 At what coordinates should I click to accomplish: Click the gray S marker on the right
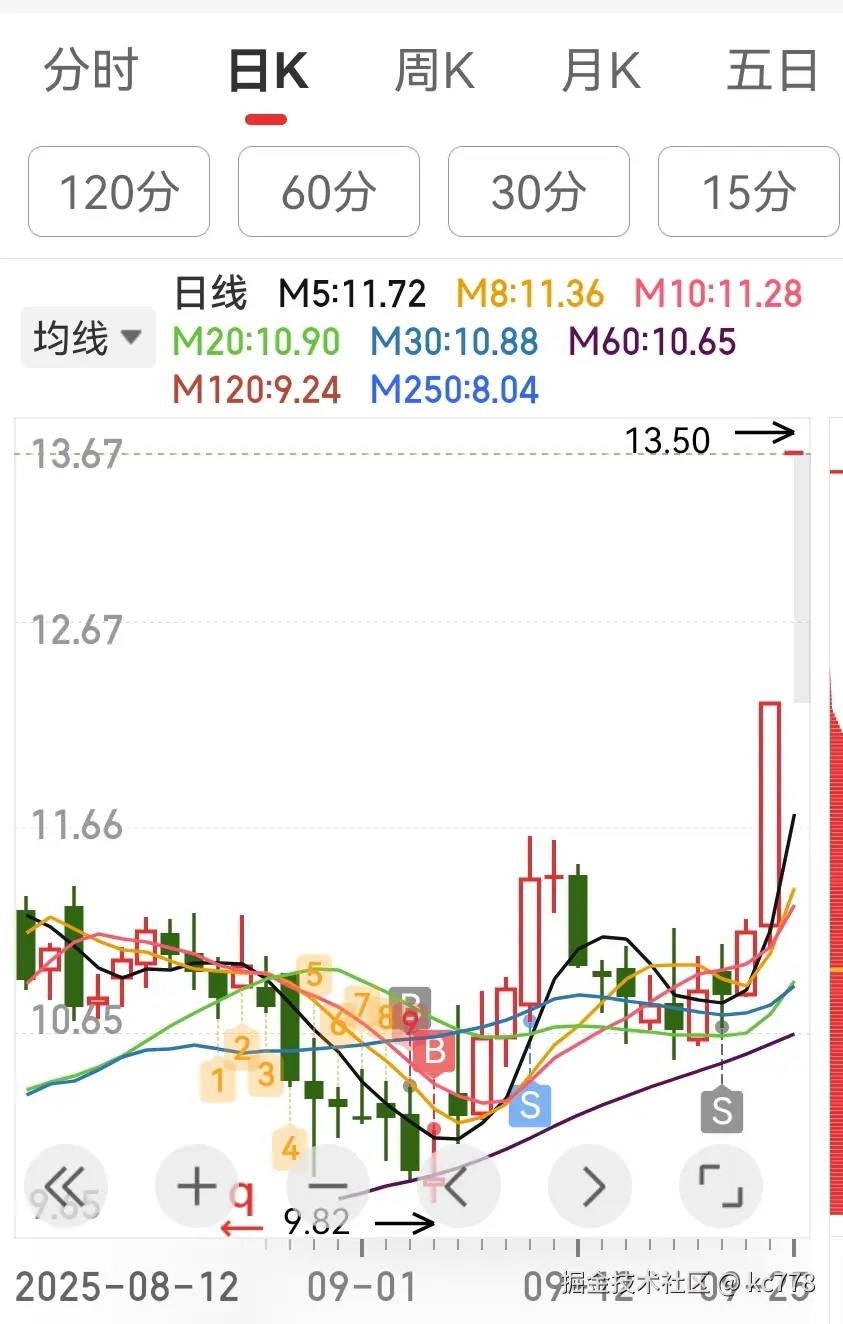(722, 1110)
